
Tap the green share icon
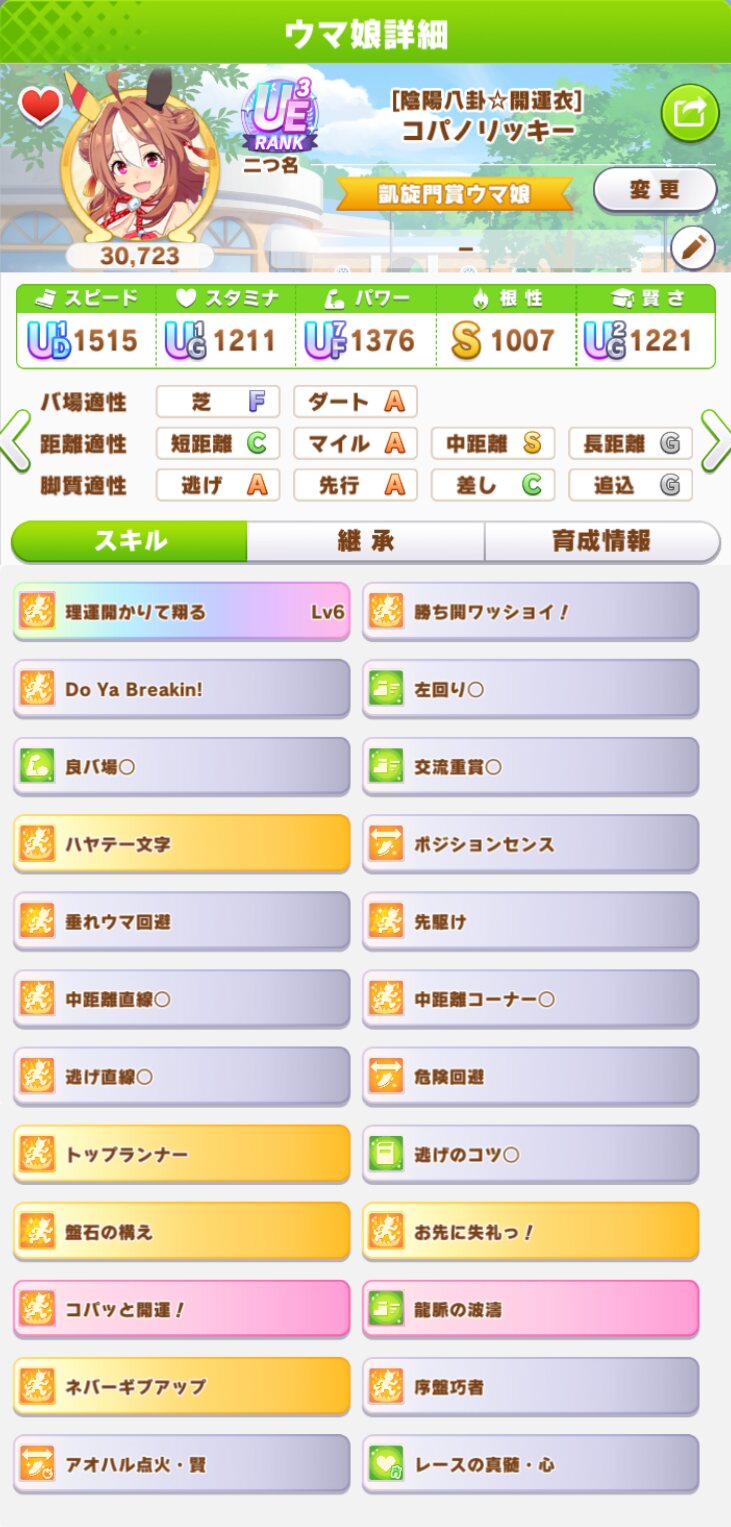point(690,113)
